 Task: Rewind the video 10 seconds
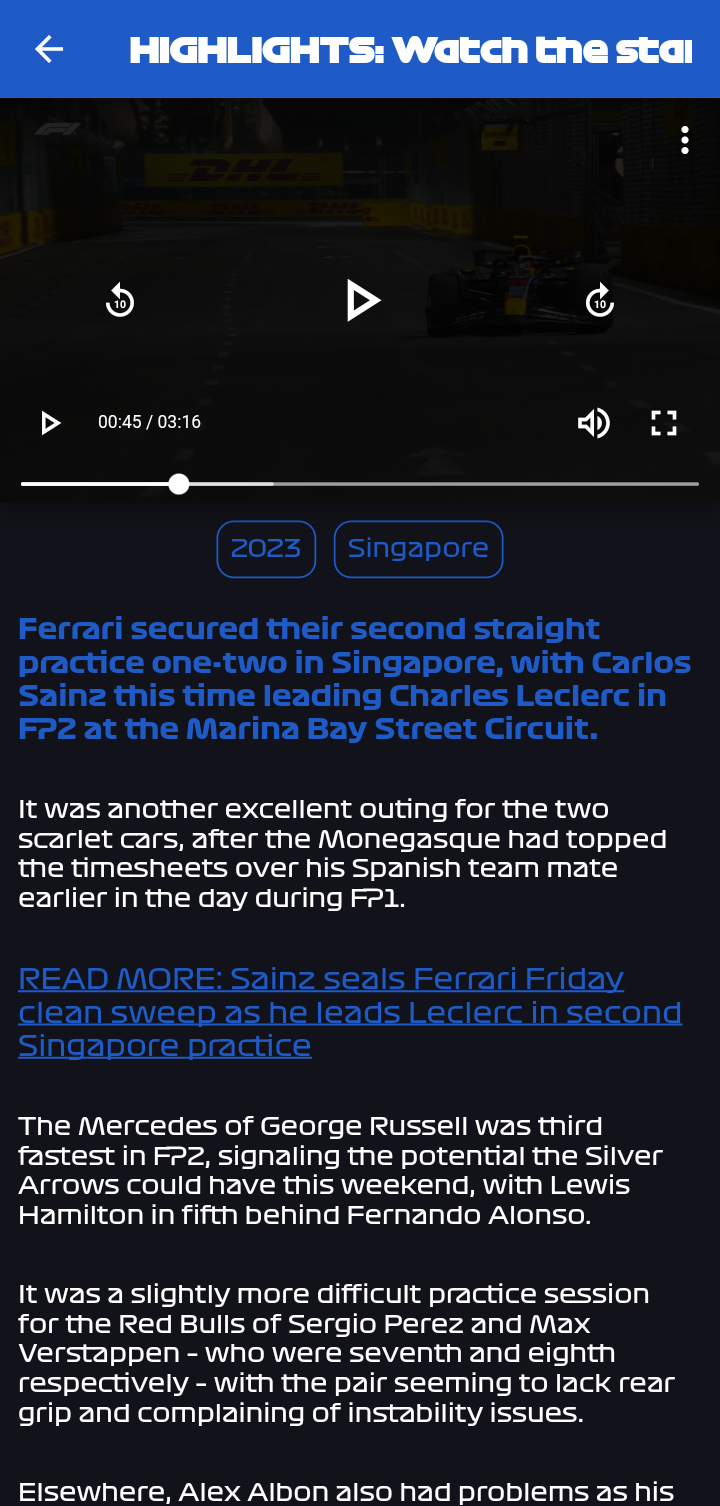click(120, 300)
